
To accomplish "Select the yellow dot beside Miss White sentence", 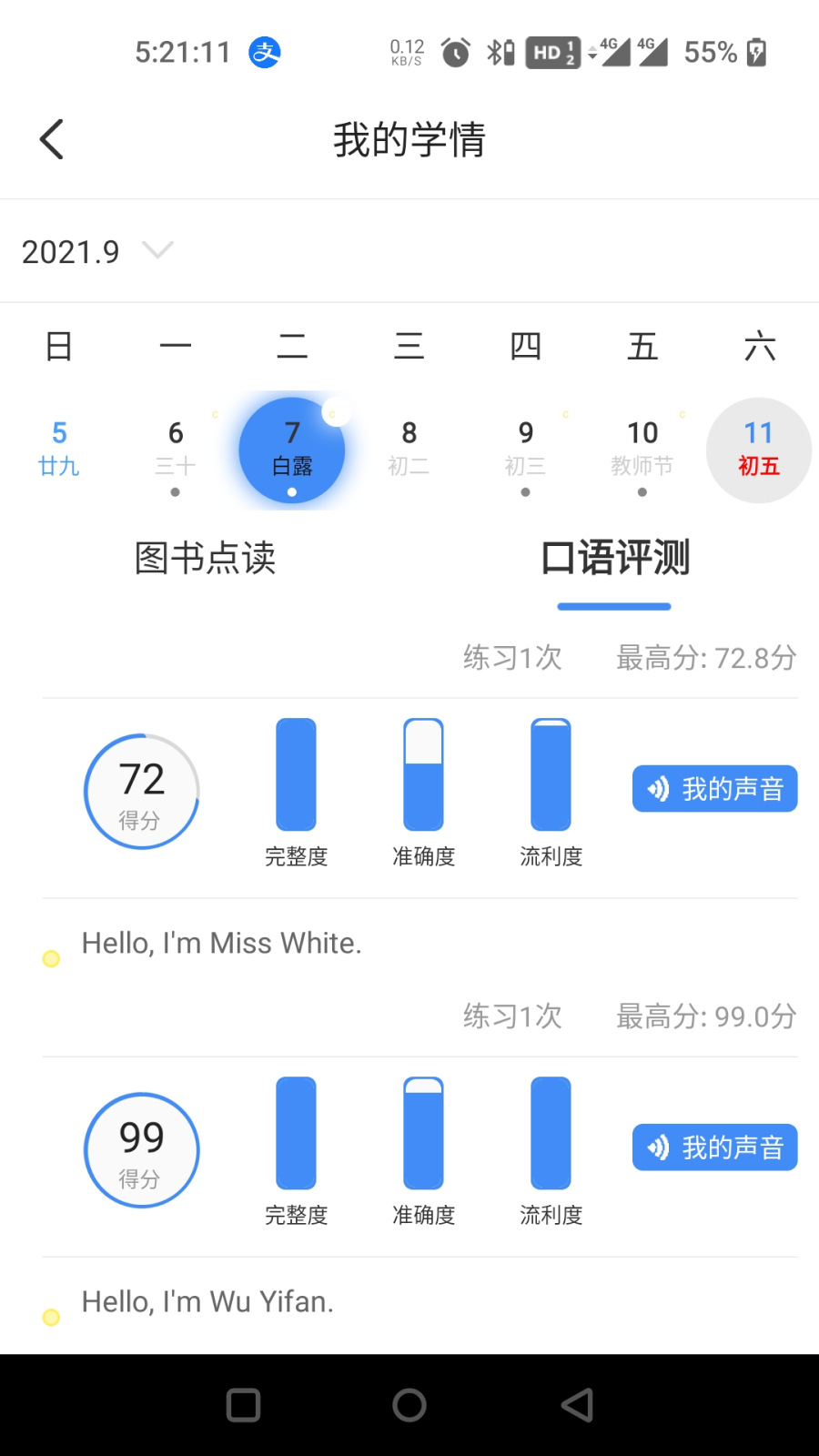I will coord(51,958).
